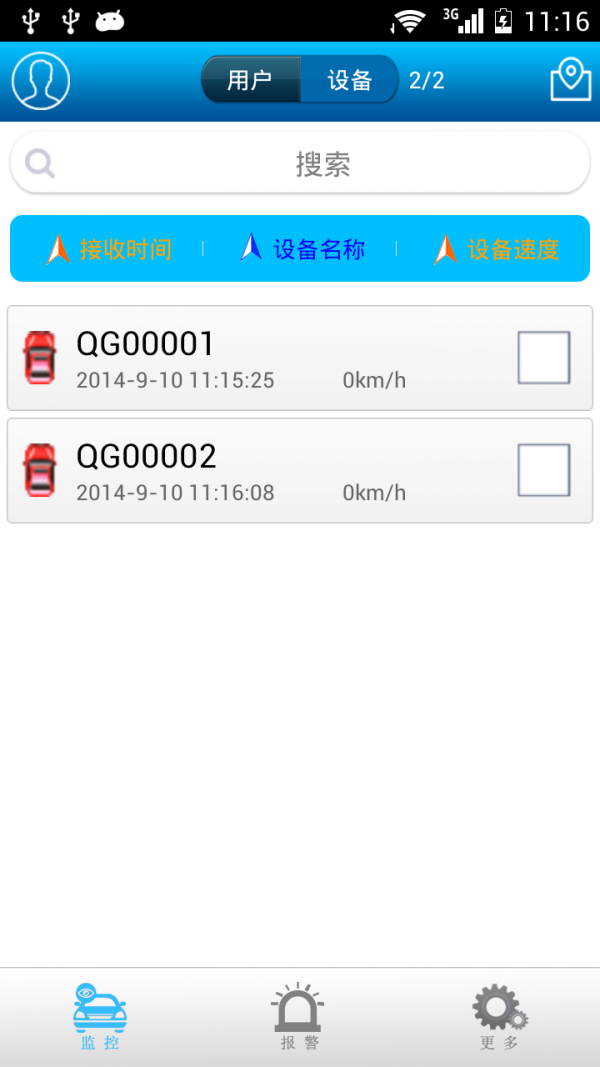Switch to the 报警 tab
600x1067 pixels.
click(x=299, y=1017)
